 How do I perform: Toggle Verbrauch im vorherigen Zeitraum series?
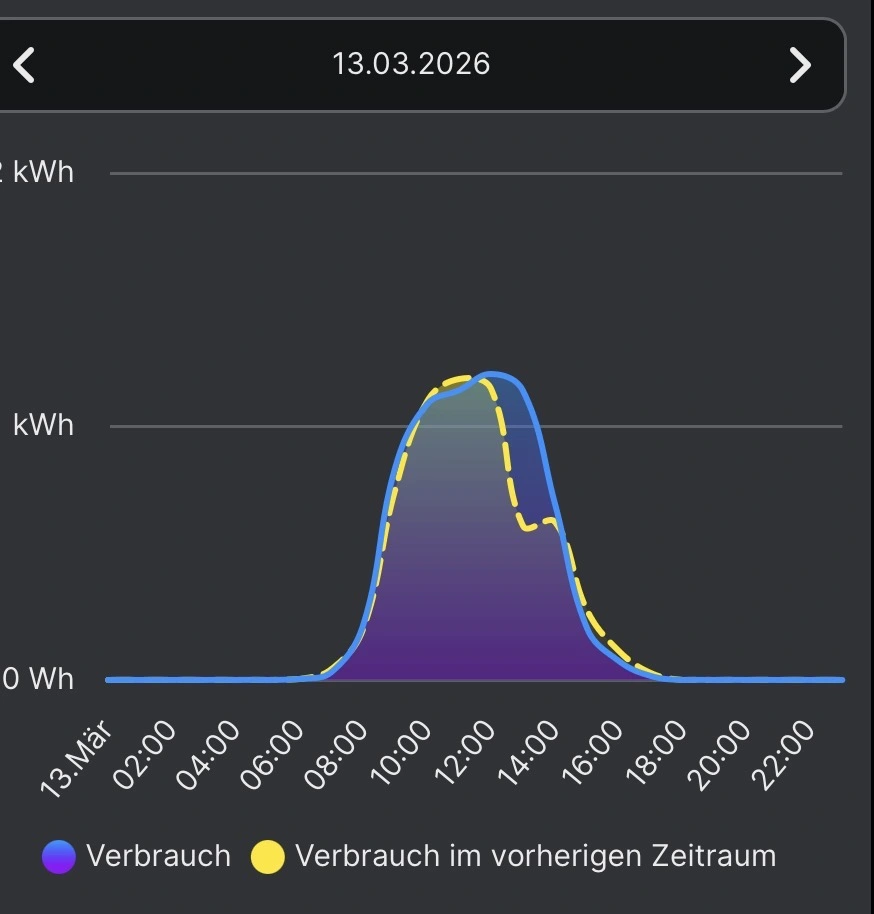514,857
